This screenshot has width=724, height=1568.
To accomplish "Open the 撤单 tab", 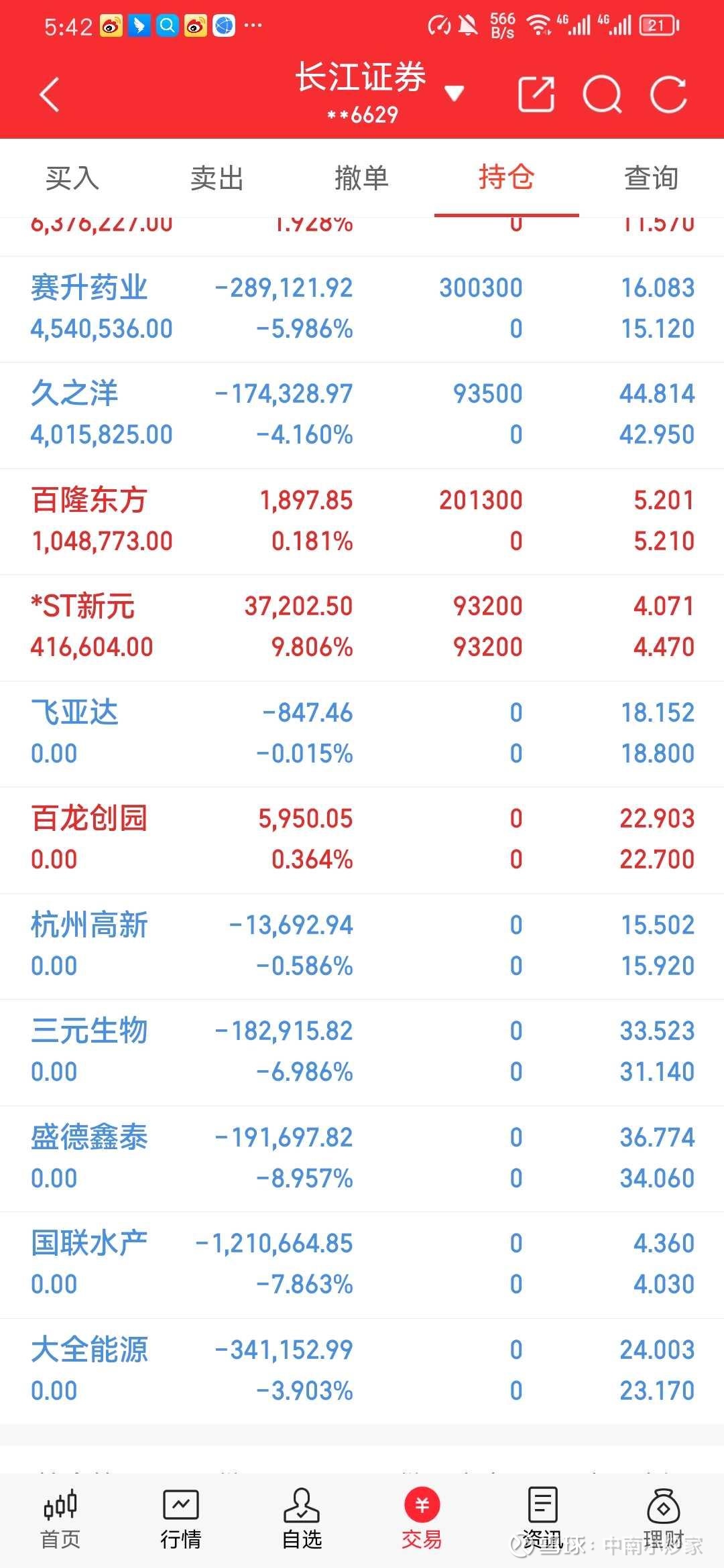I will click(x=362, y=178).
